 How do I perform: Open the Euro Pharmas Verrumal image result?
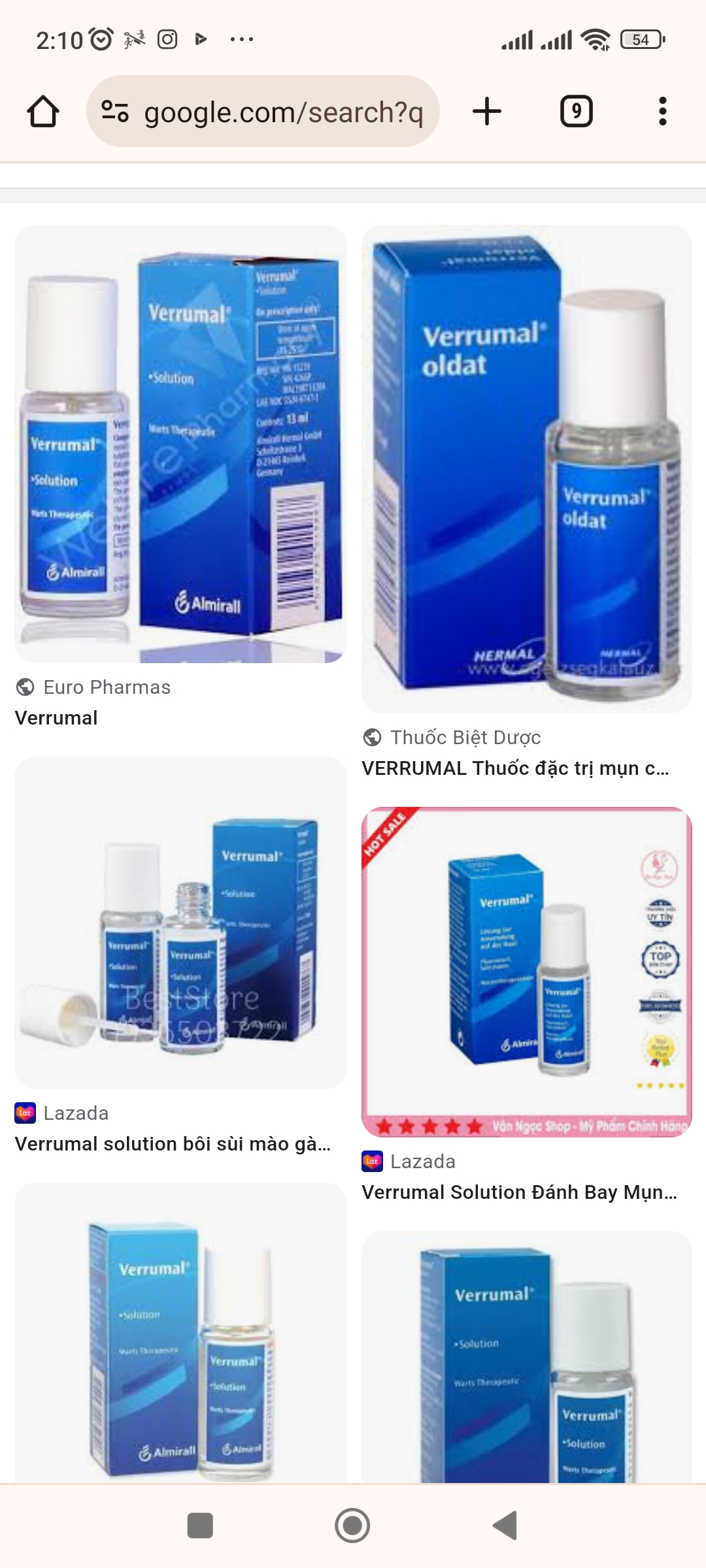pos(180,444)
